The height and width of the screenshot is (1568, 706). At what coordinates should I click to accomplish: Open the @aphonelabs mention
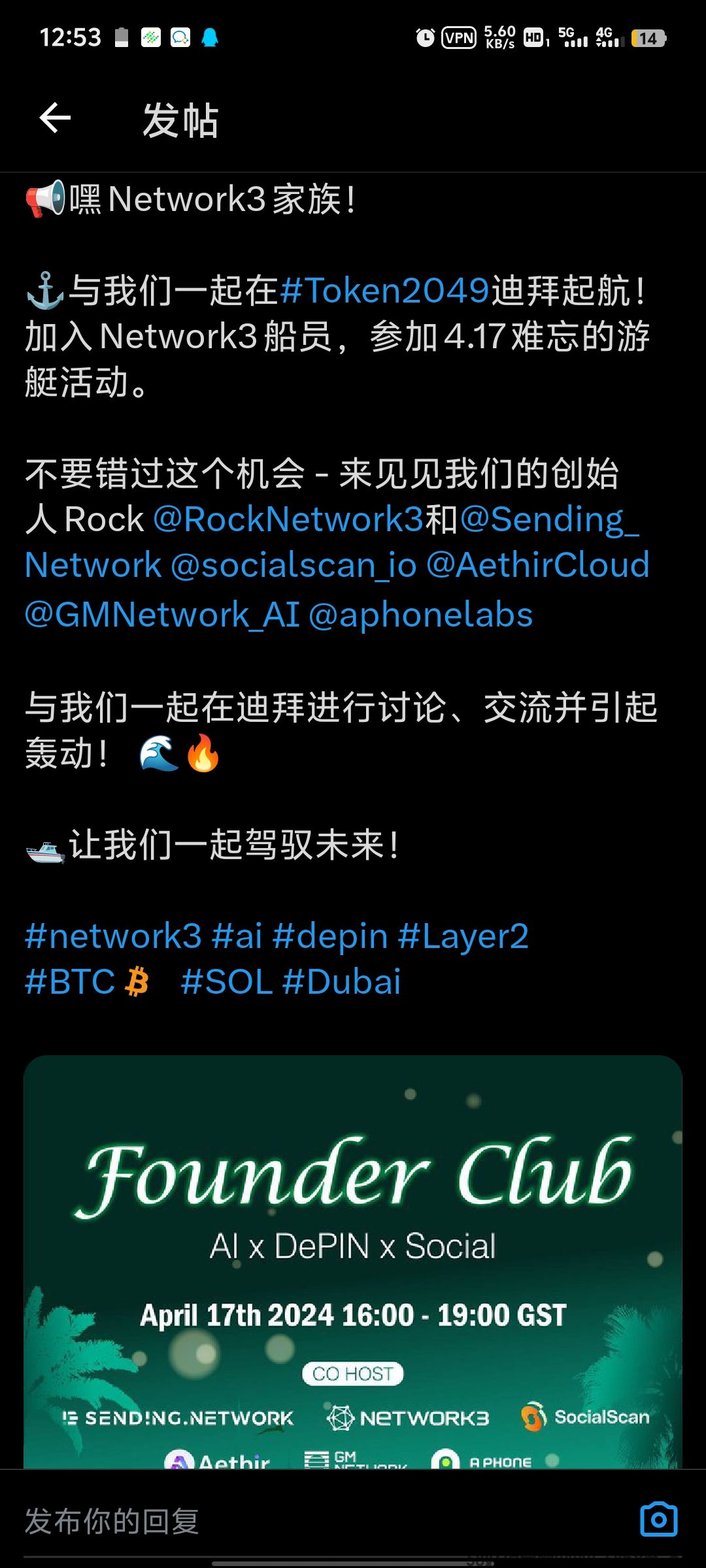pos(420,615)
